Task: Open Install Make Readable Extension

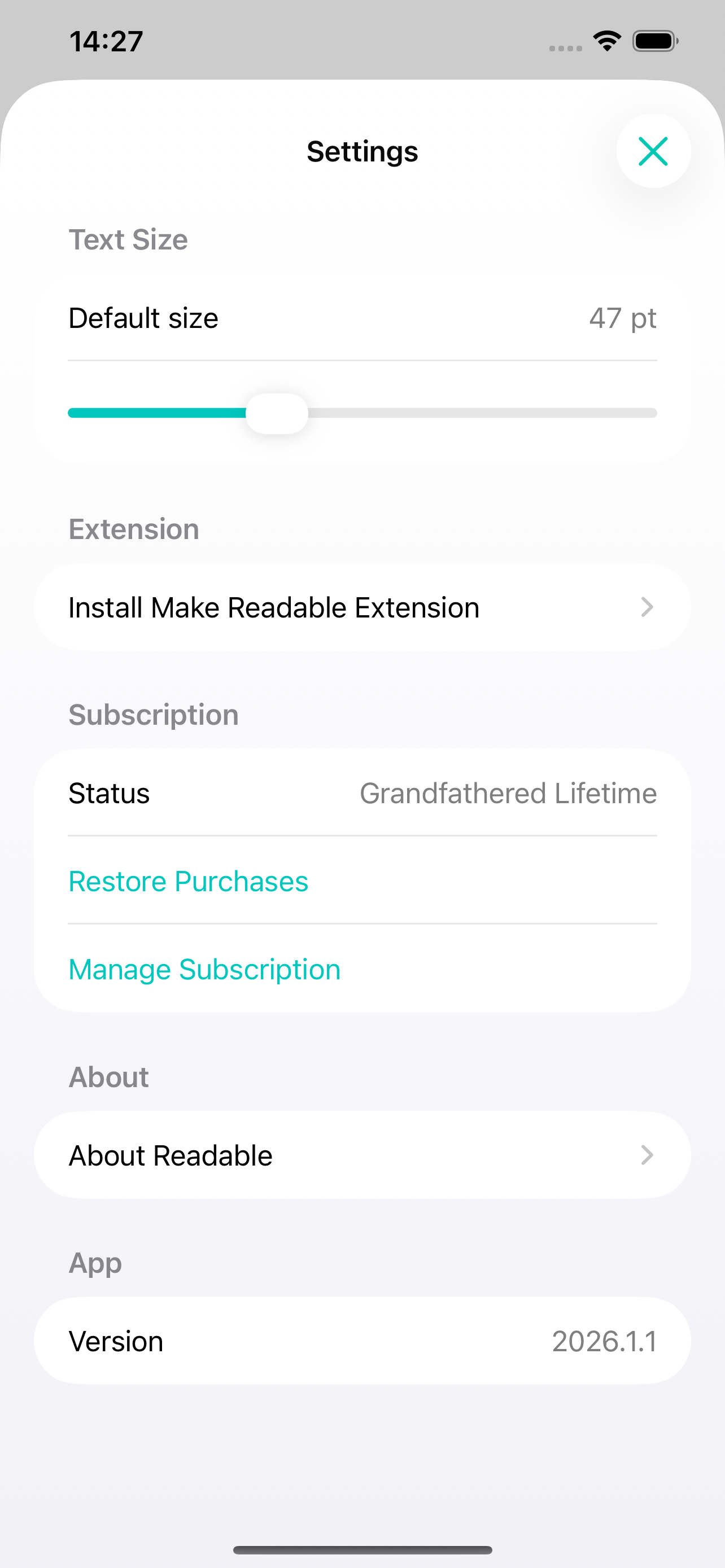Action: coord(361,607)
